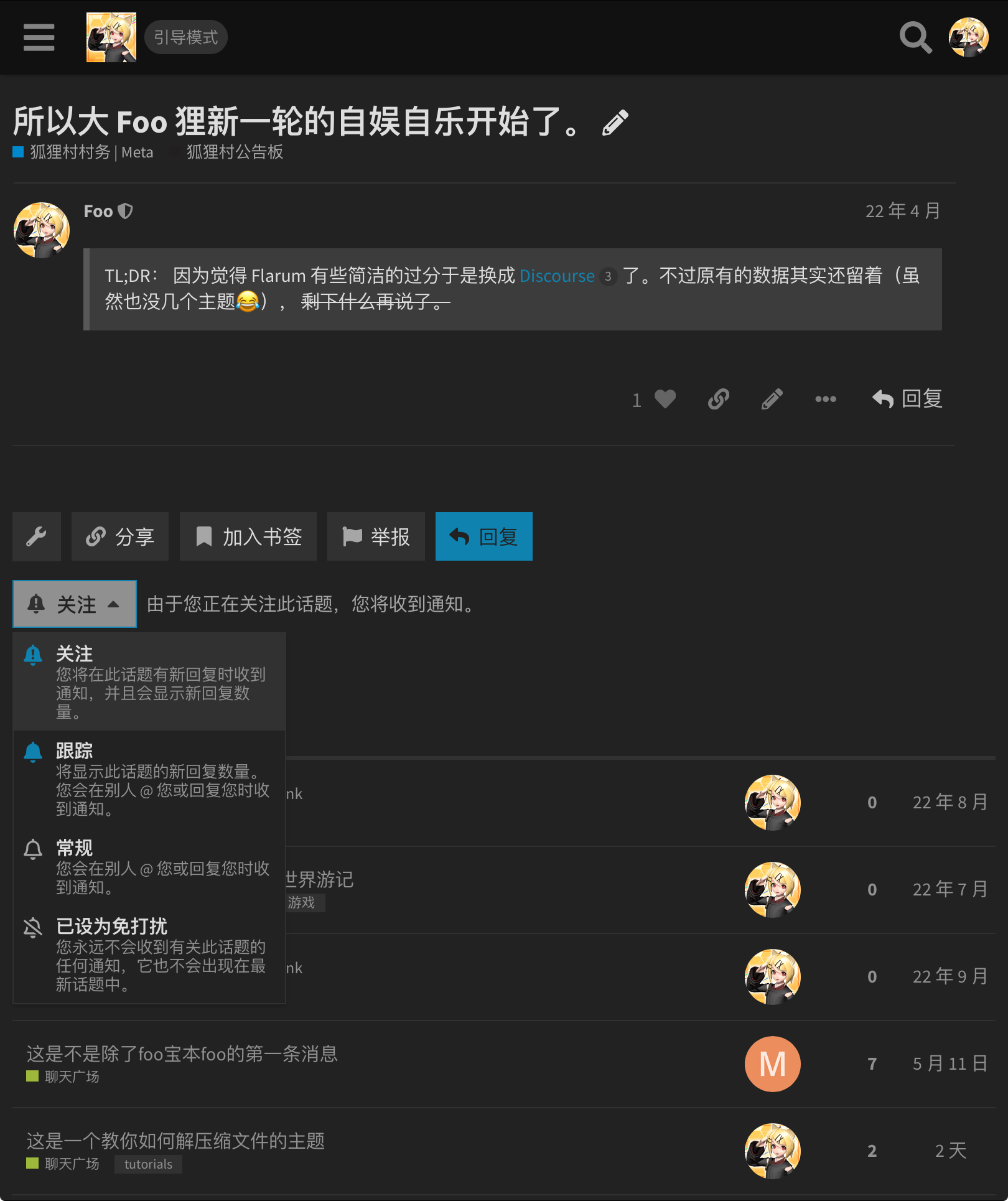
Task: Tap the site logo to go home
Action: pyautogui.click(x=111, y=37)
